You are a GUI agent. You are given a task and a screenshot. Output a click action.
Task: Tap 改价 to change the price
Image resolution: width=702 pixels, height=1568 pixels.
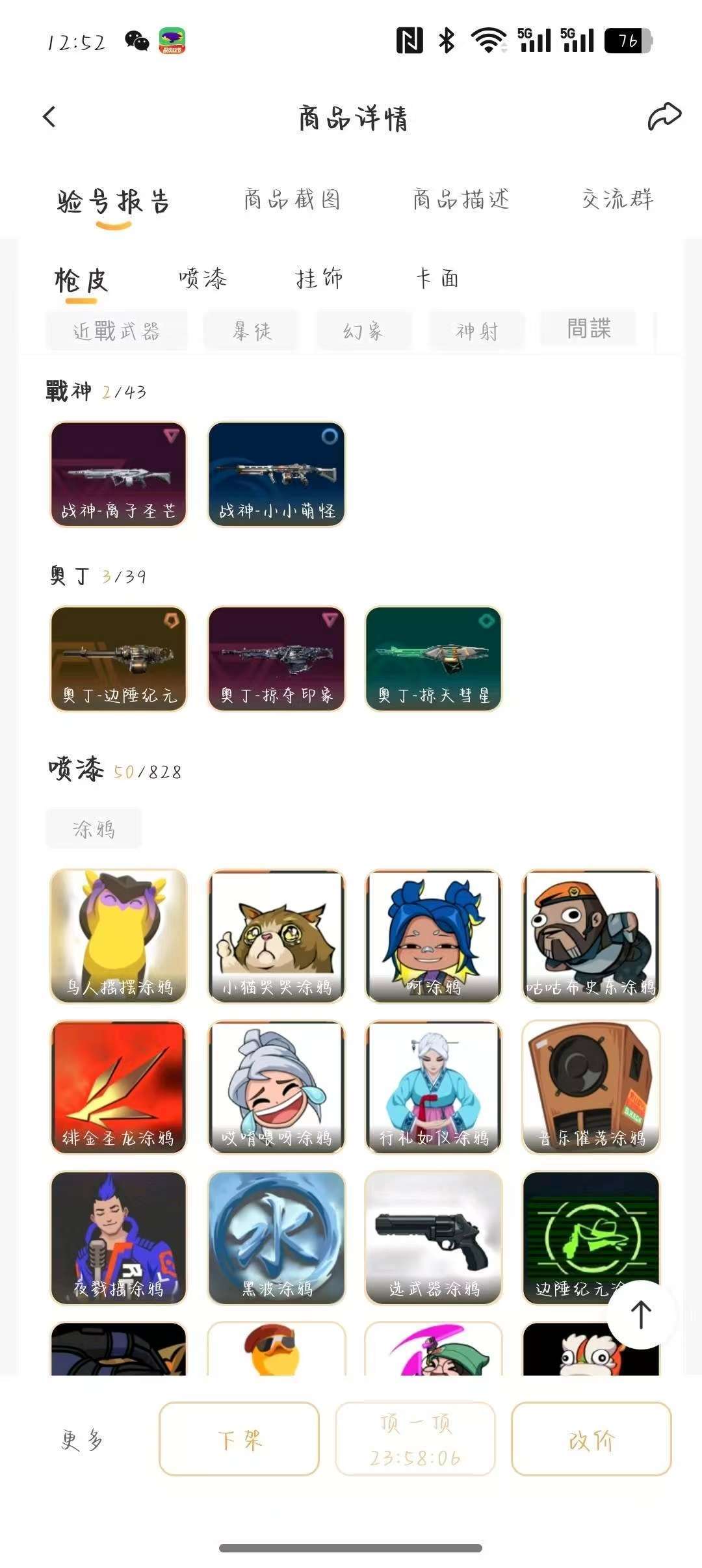[591, 1439]
